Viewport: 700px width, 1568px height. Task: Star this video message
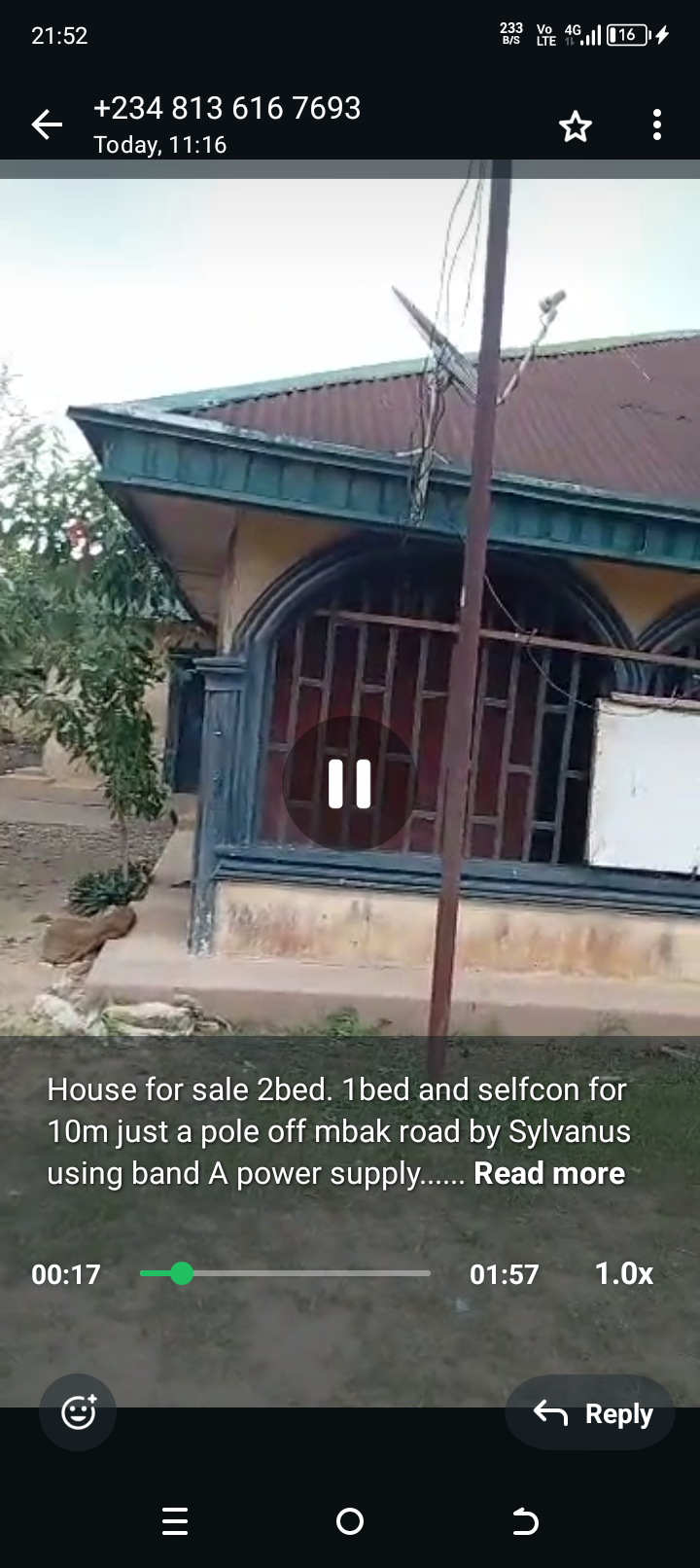575,125
